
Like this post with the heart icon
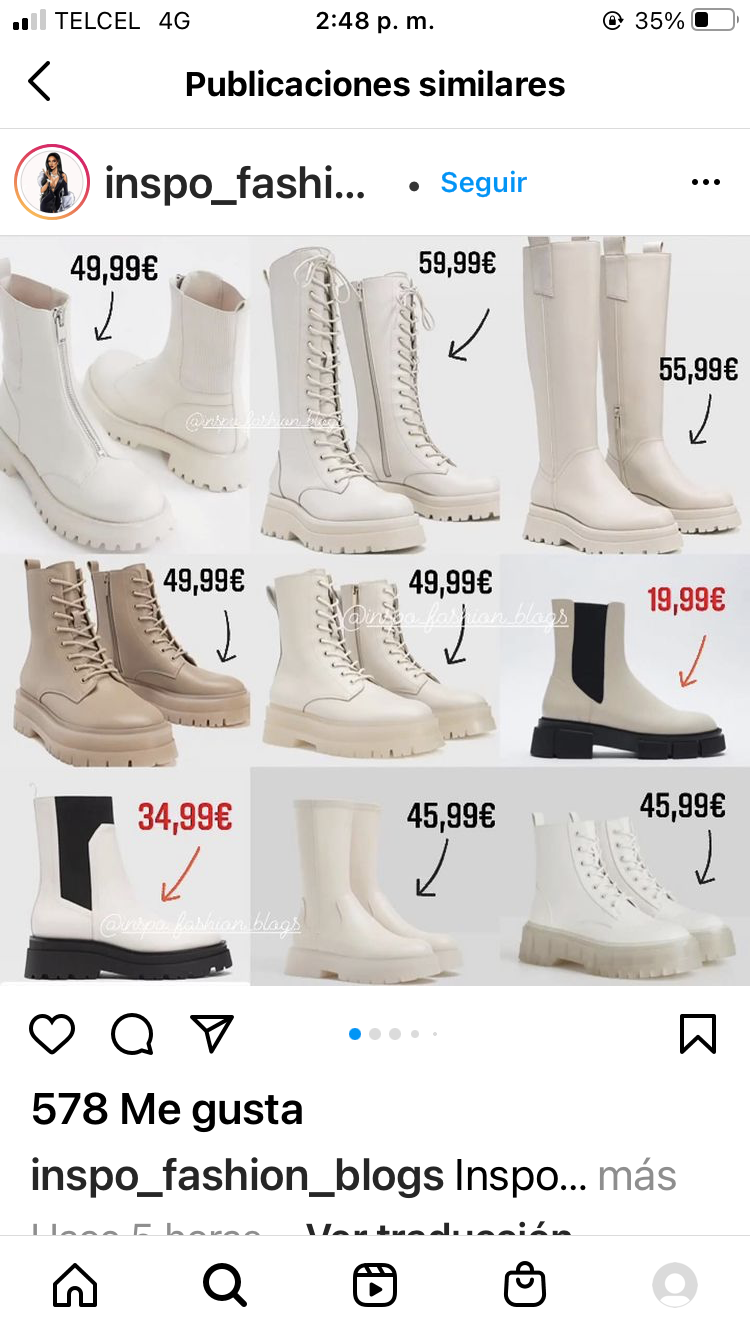click(52, 1034)
